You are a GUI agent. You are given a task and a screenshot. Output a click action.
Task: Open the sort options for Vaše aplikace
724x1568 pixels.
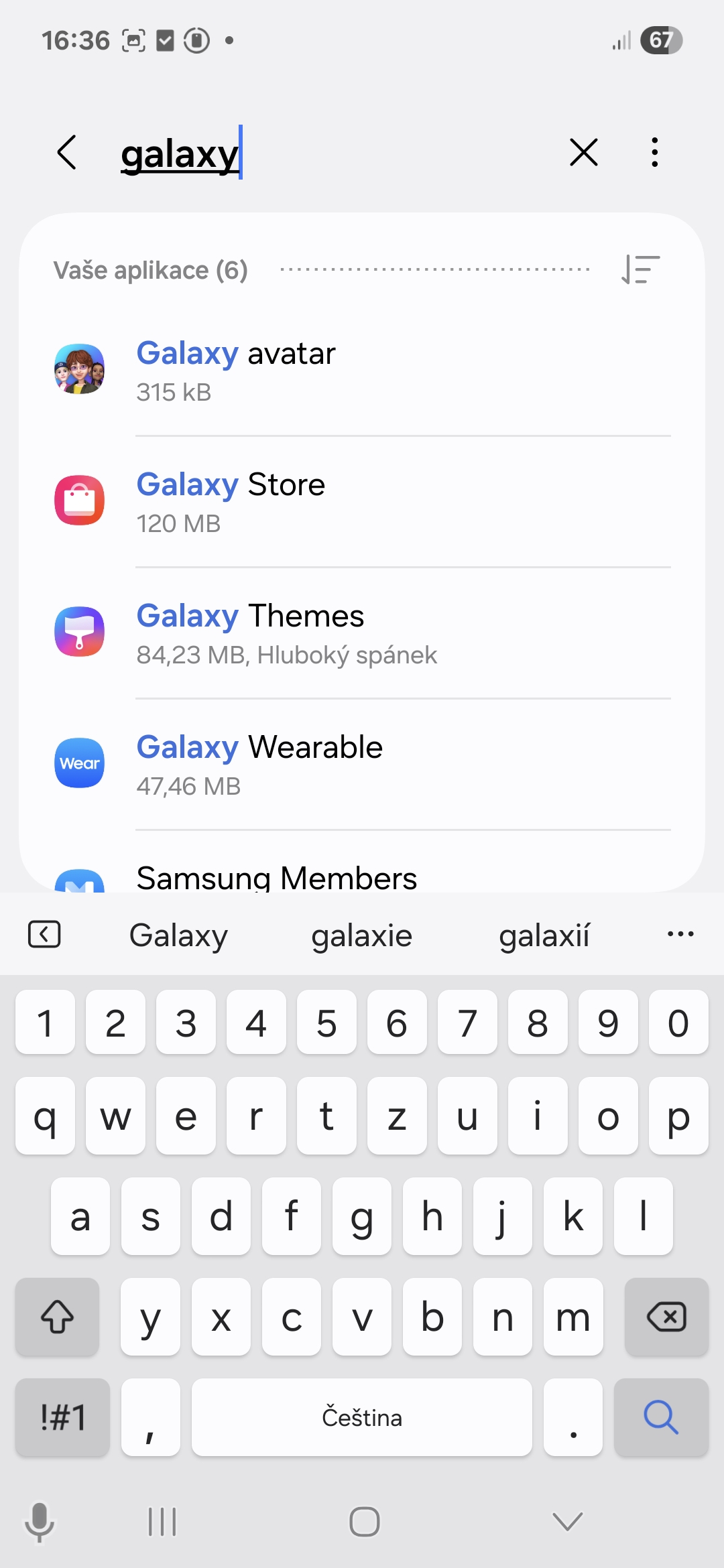coord(641,269)
